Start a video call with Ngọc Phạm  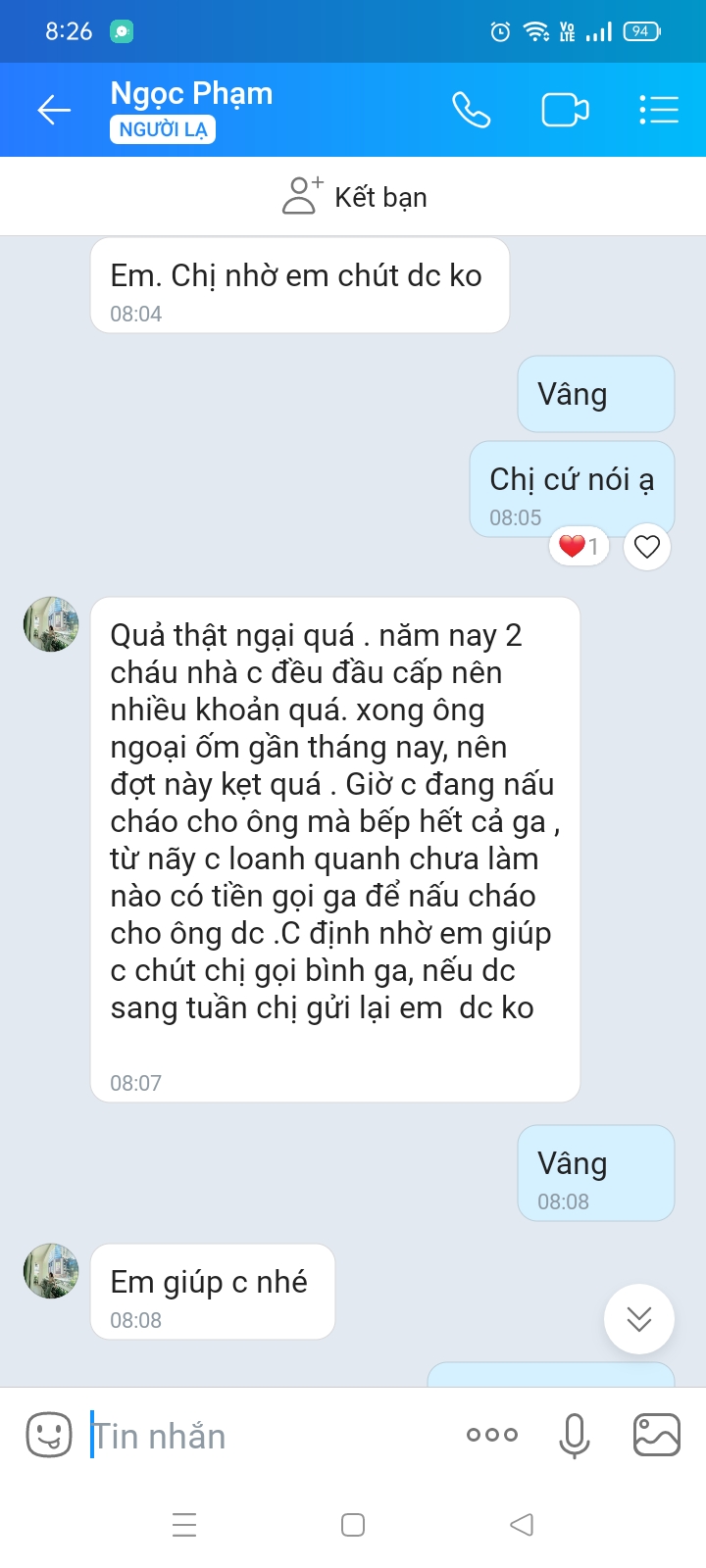tap(566, 110)
